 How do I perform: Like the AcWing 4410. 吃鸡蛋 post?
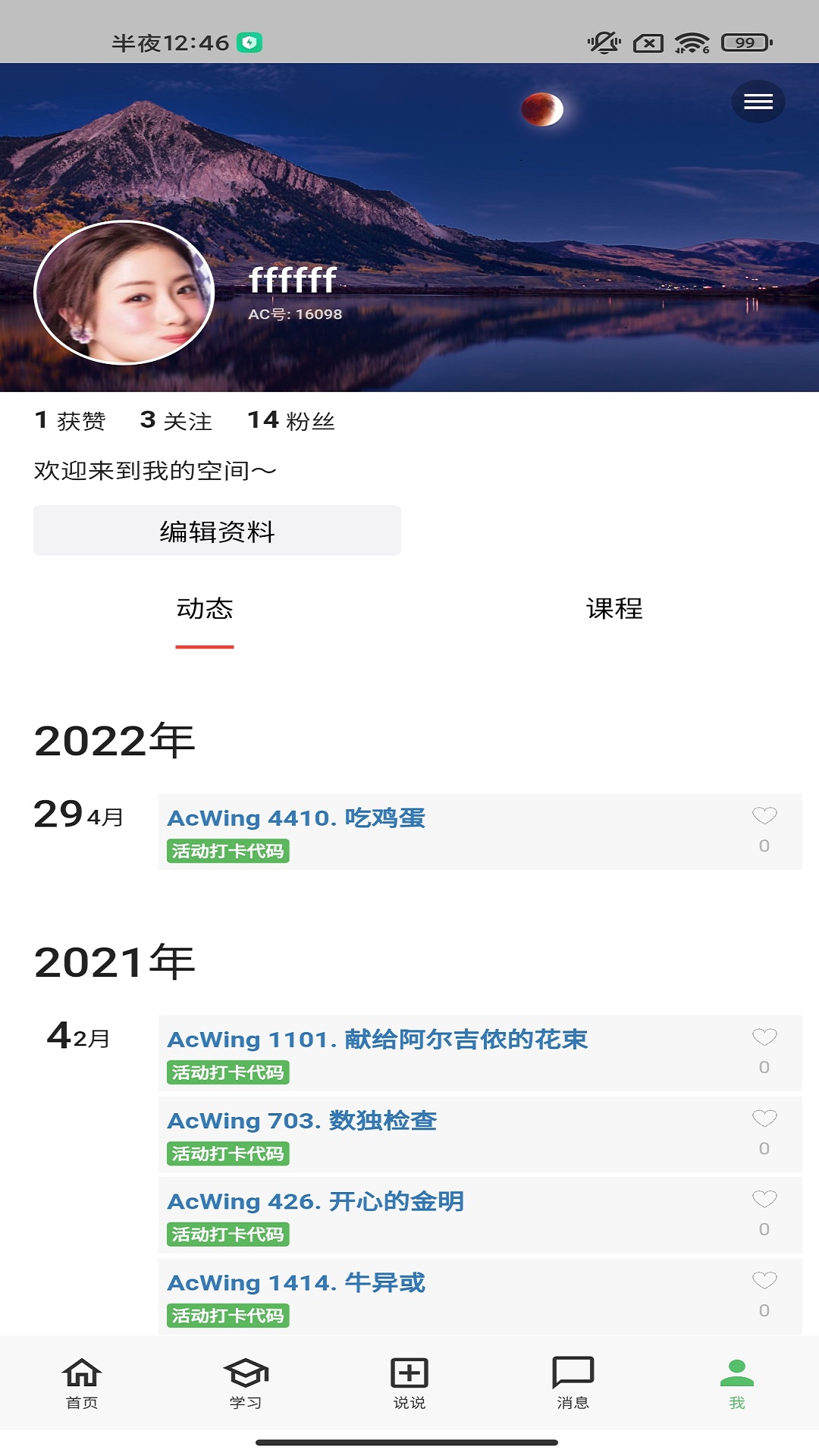tap(764, 816)
